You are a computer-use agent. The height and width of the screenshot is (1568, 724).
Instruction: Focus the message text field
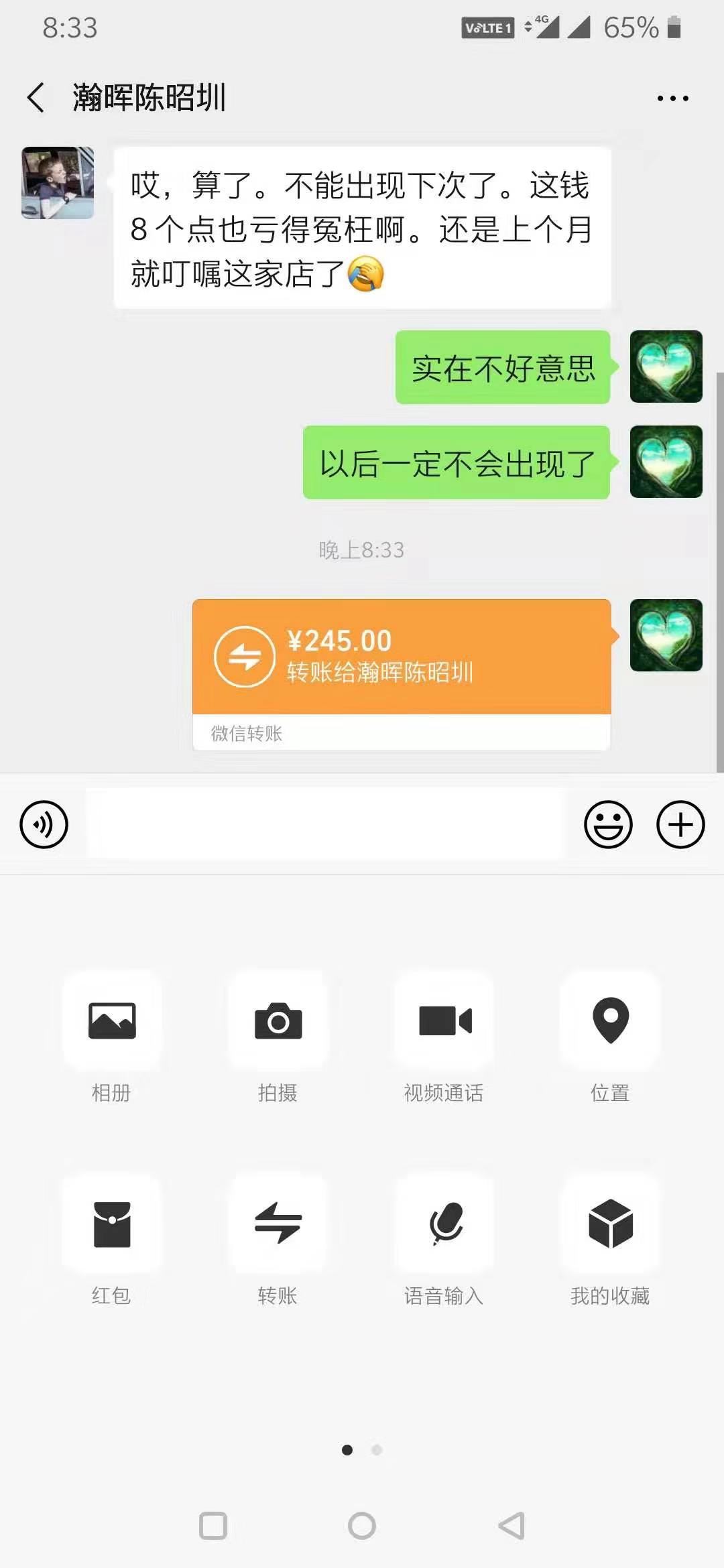click(x=326, y=824)
